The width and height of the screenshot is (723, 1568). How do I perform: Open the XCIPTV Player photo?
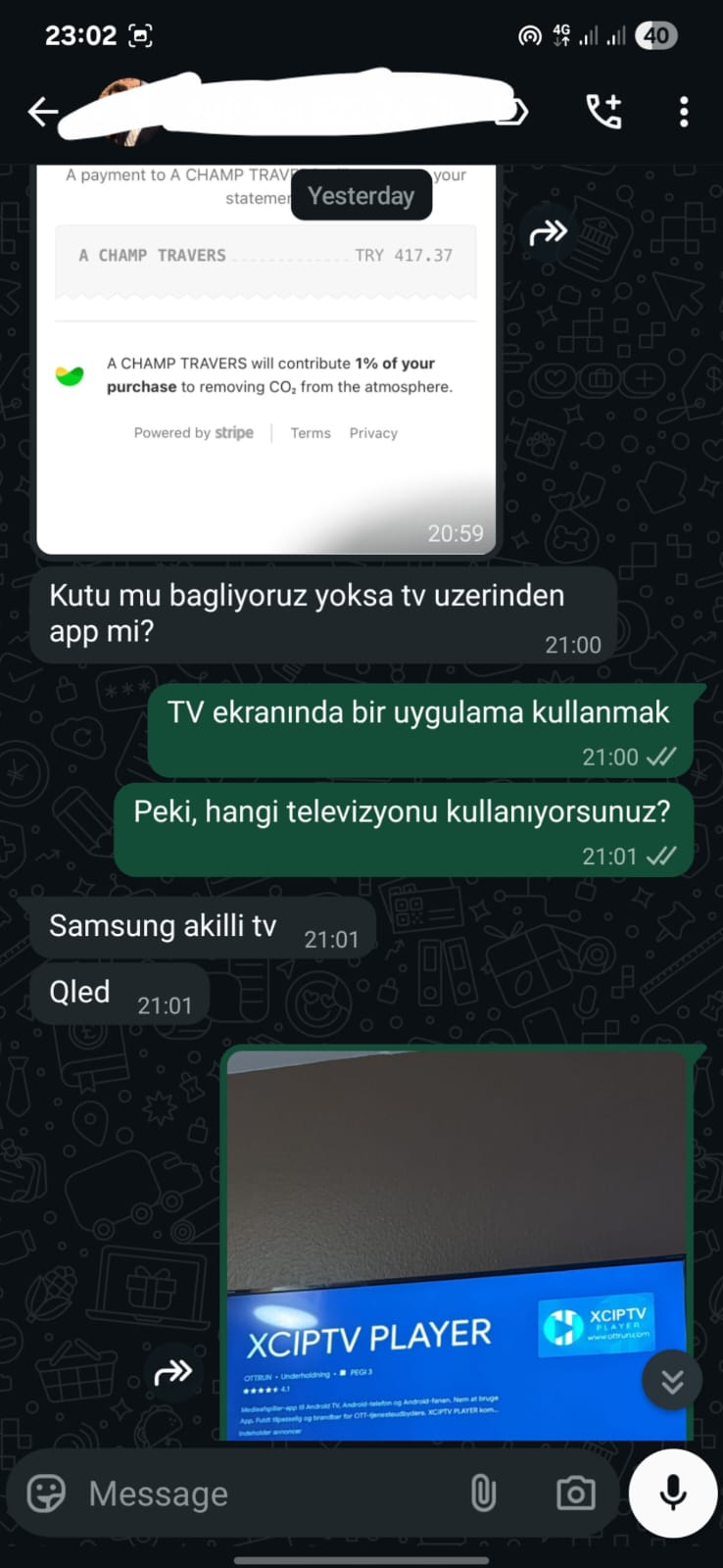[x=457, y=1245]
